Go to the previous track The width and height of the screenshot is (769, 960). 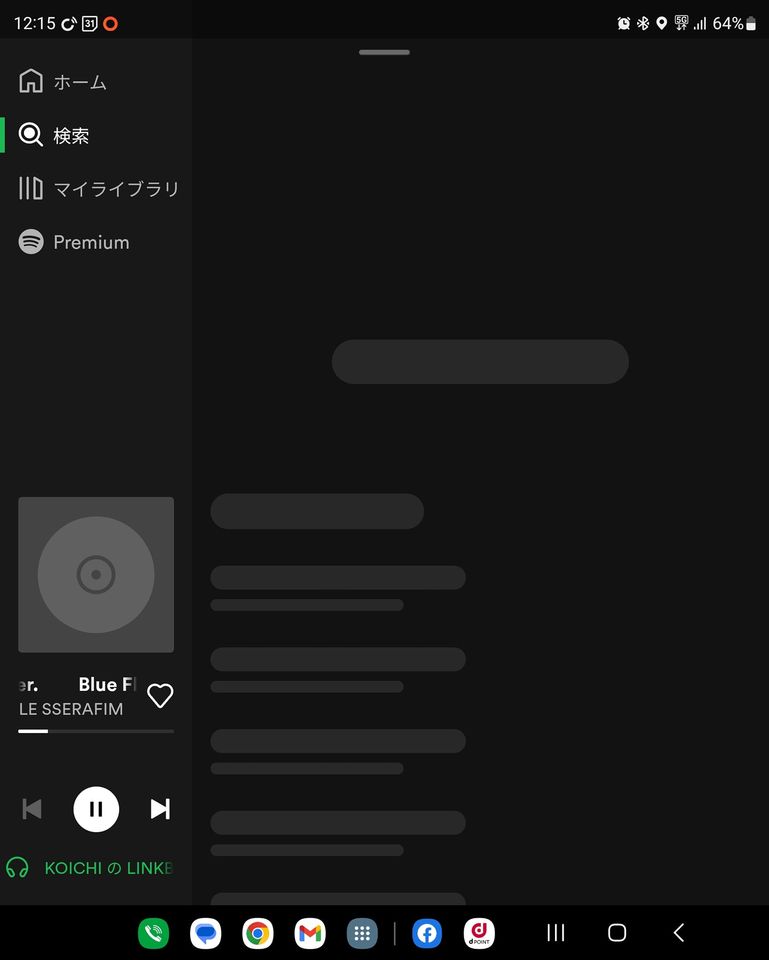coord(32,809)
